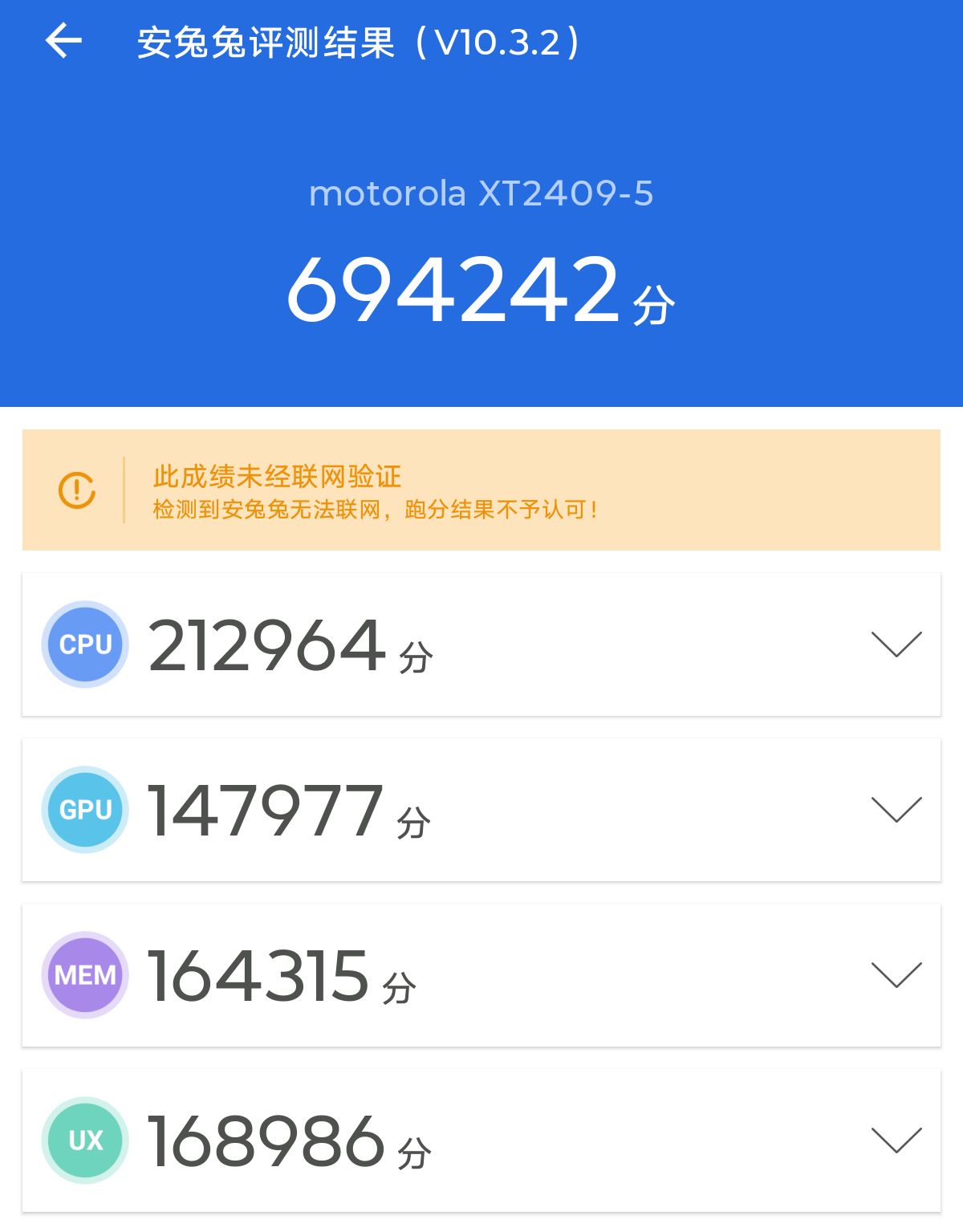Go back using the top-left arrow
The image size is (963, 1232).
[63, 41]
